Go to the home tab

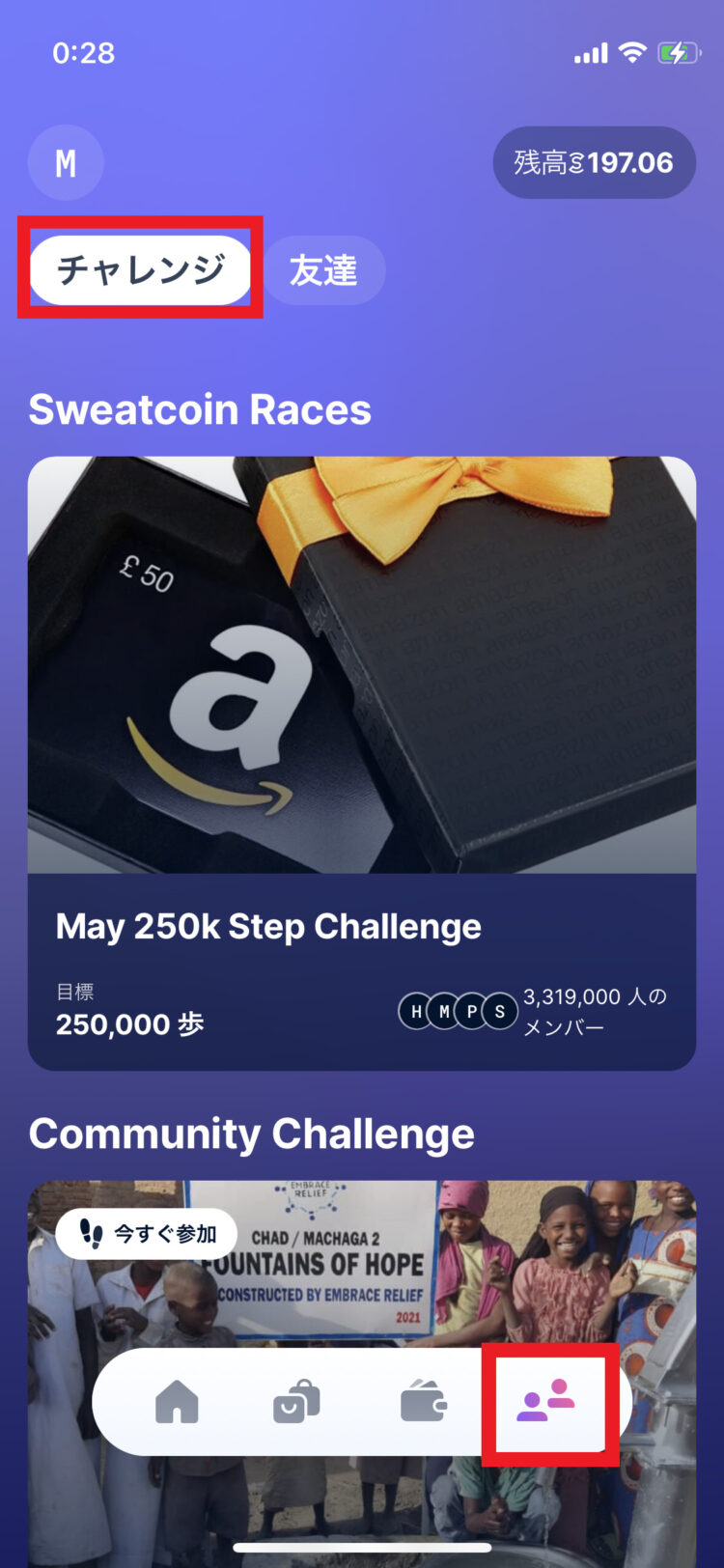click(177, 1402)
